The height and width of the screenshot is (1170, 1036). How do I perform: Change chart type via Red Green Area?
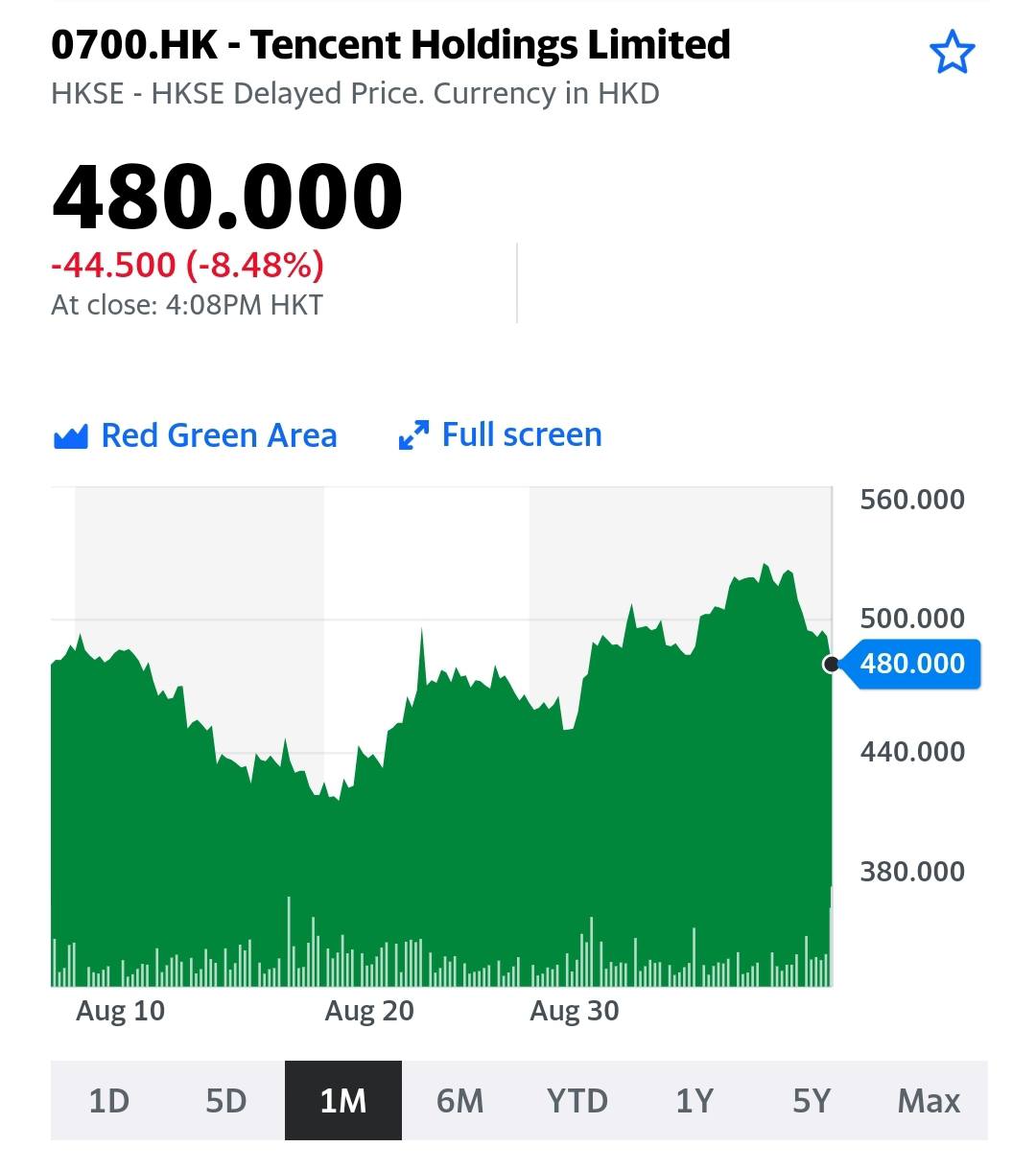tap(196, 435)
